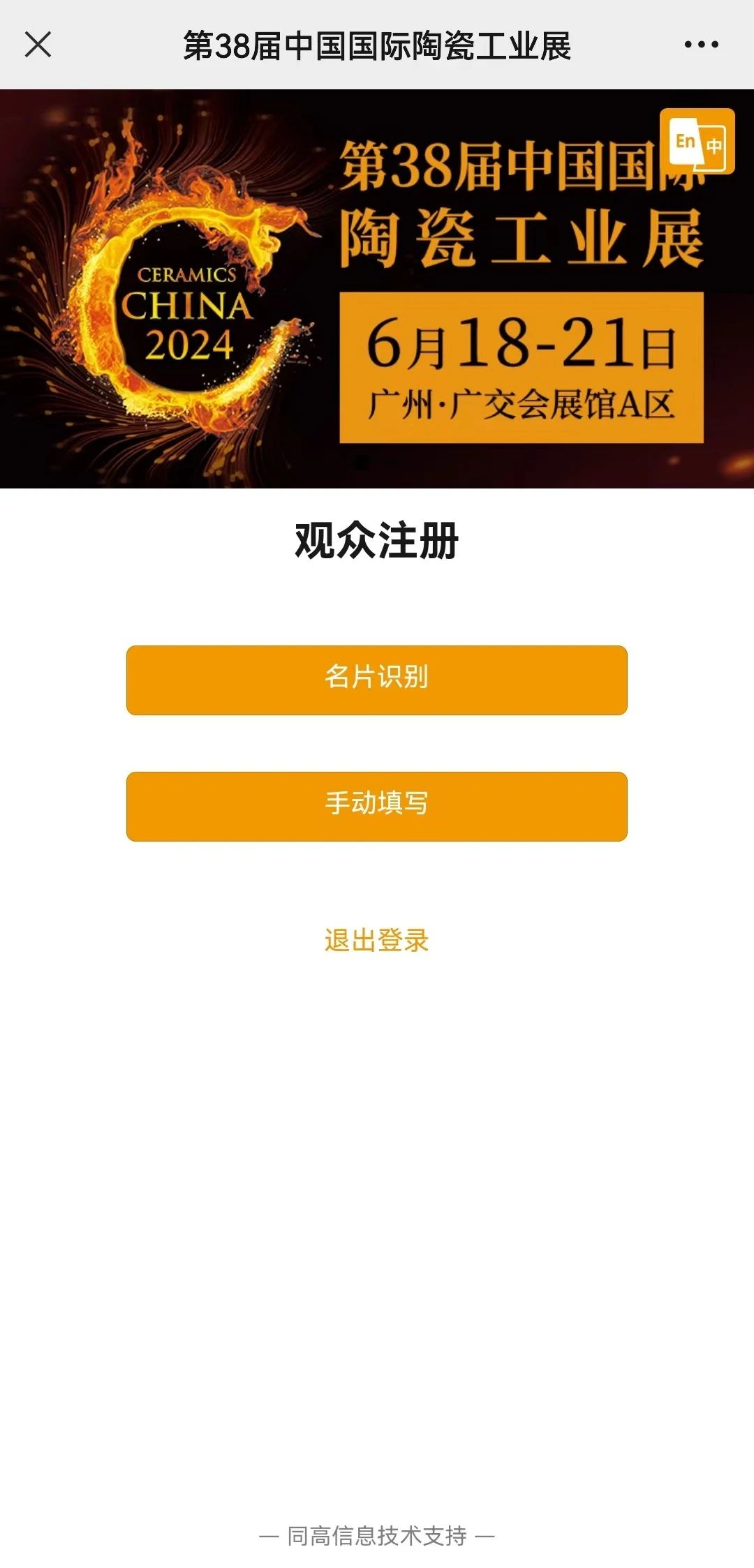754x1568 pixels.
Task: Open the three-dot overflow menu
Action: pyautogui.click(x=701, y=45)
